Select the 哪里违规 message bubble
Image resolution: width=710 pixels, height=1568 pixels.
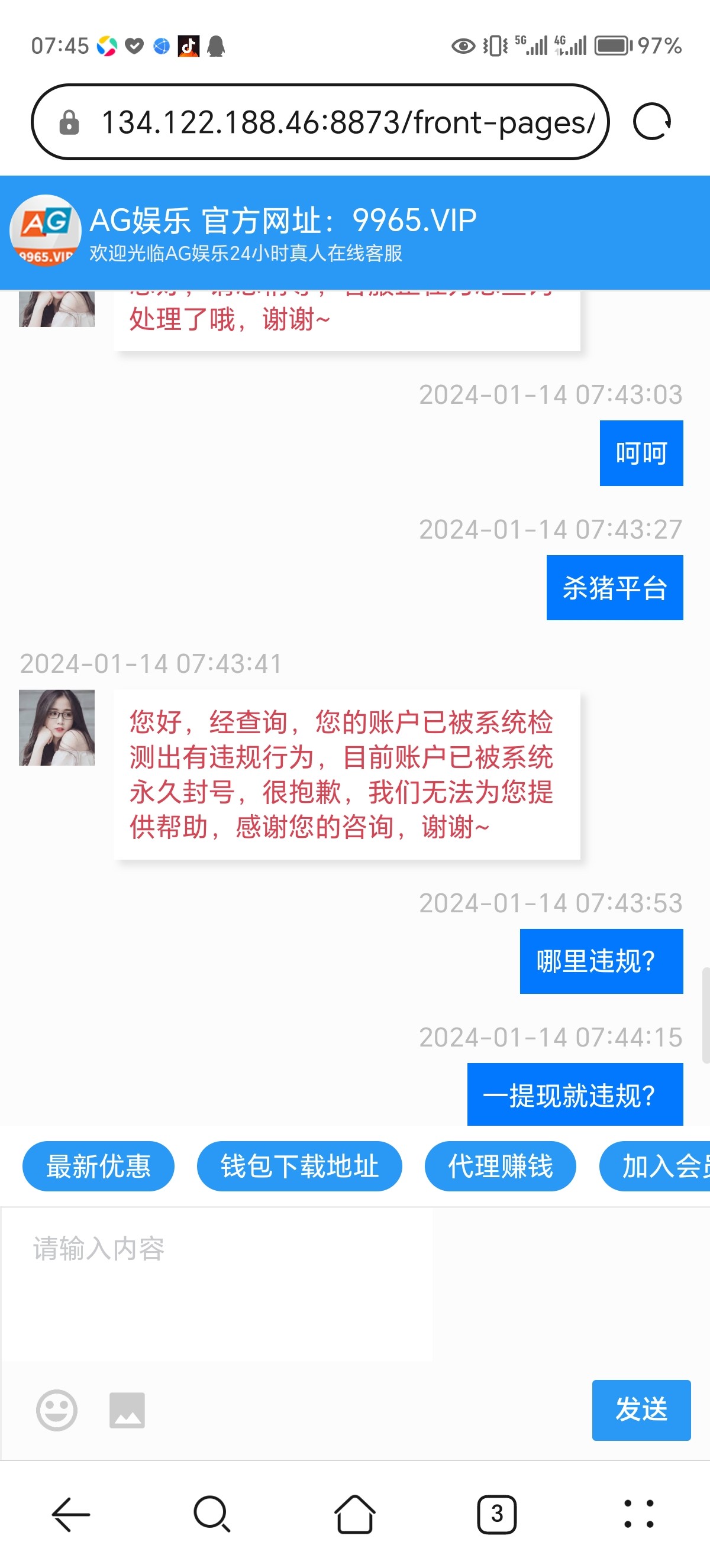[601, 961]
